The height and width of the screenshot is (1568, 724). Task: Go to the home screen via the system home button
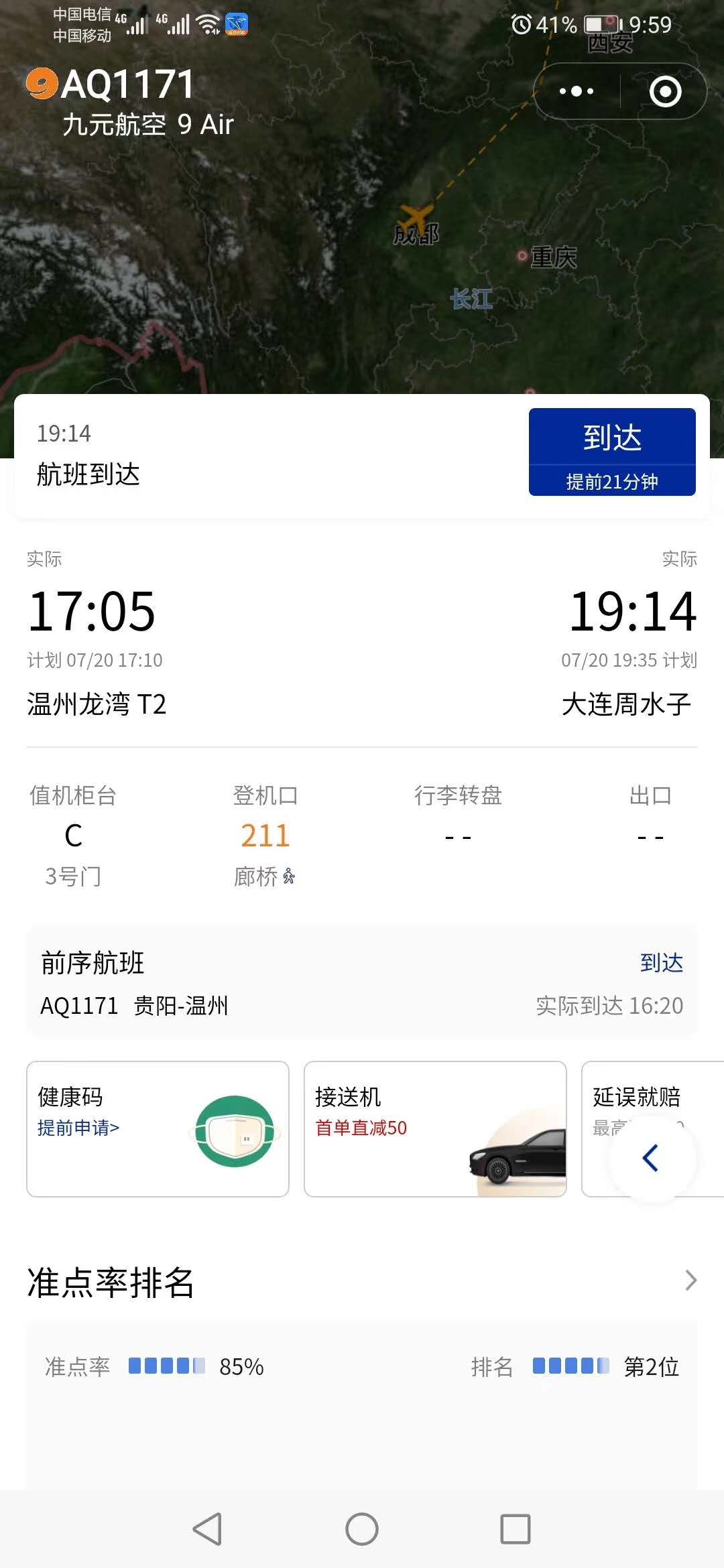pos(362,1529)
